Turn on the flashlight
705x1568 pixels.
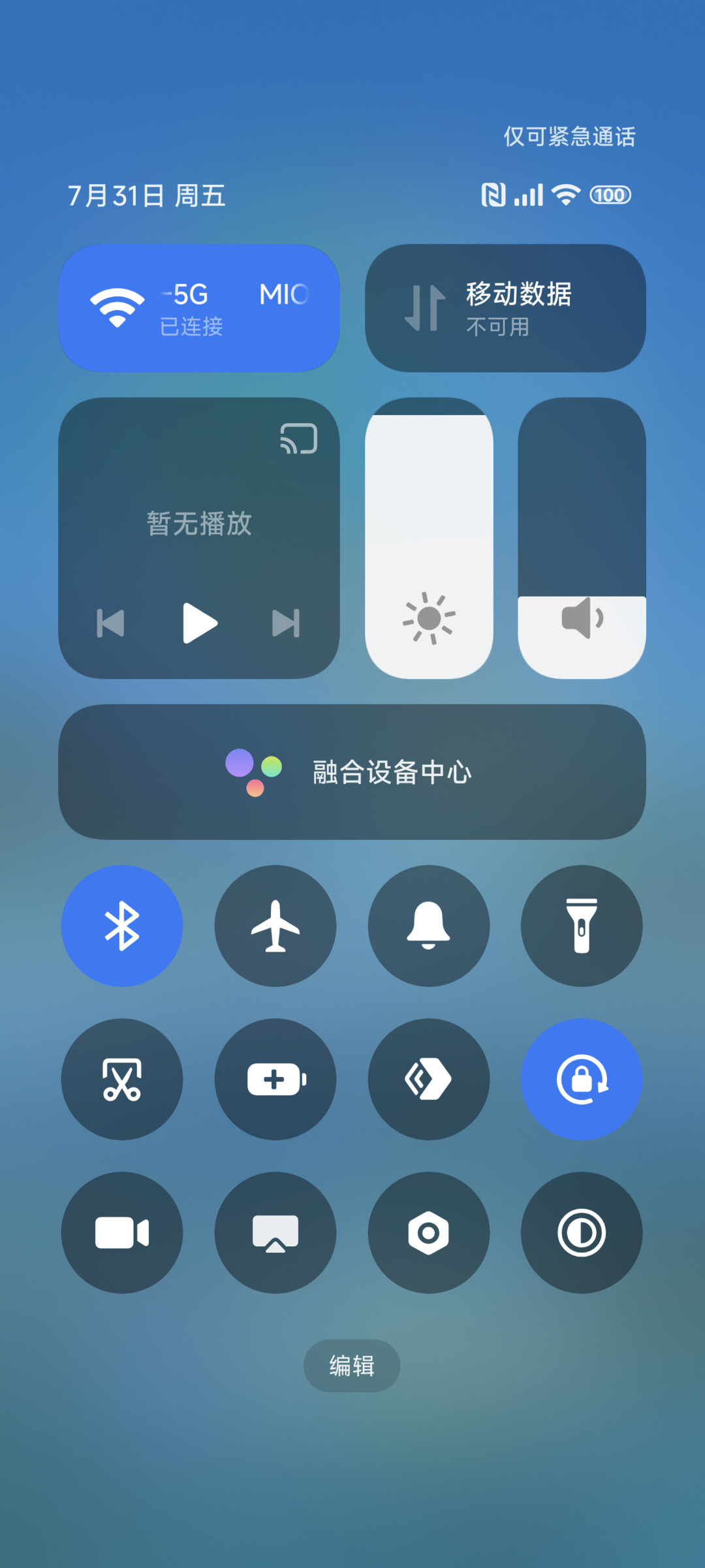click(x=582, y=926)
